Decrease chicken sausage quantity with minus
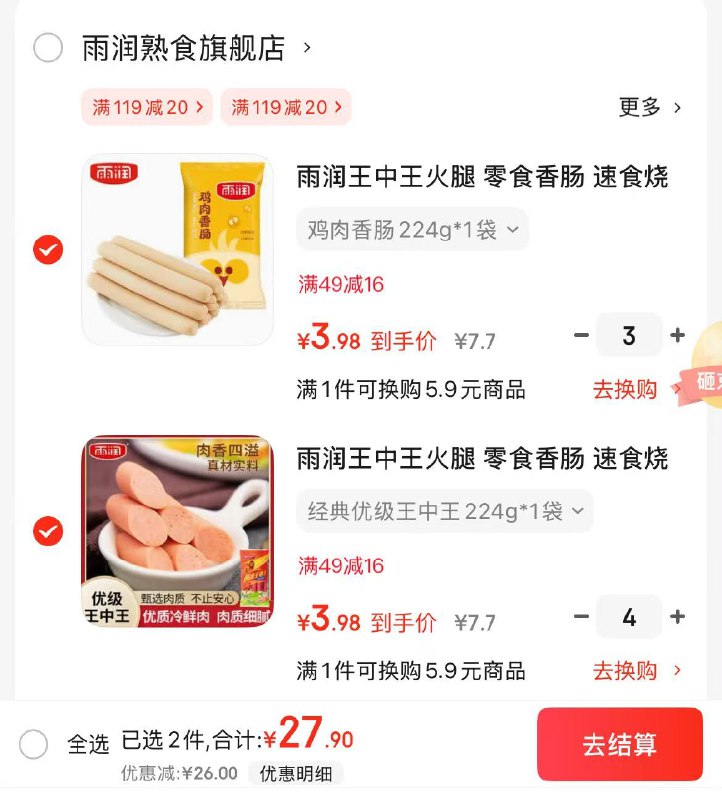The image size is (722, 800). (x=581, y=337)
